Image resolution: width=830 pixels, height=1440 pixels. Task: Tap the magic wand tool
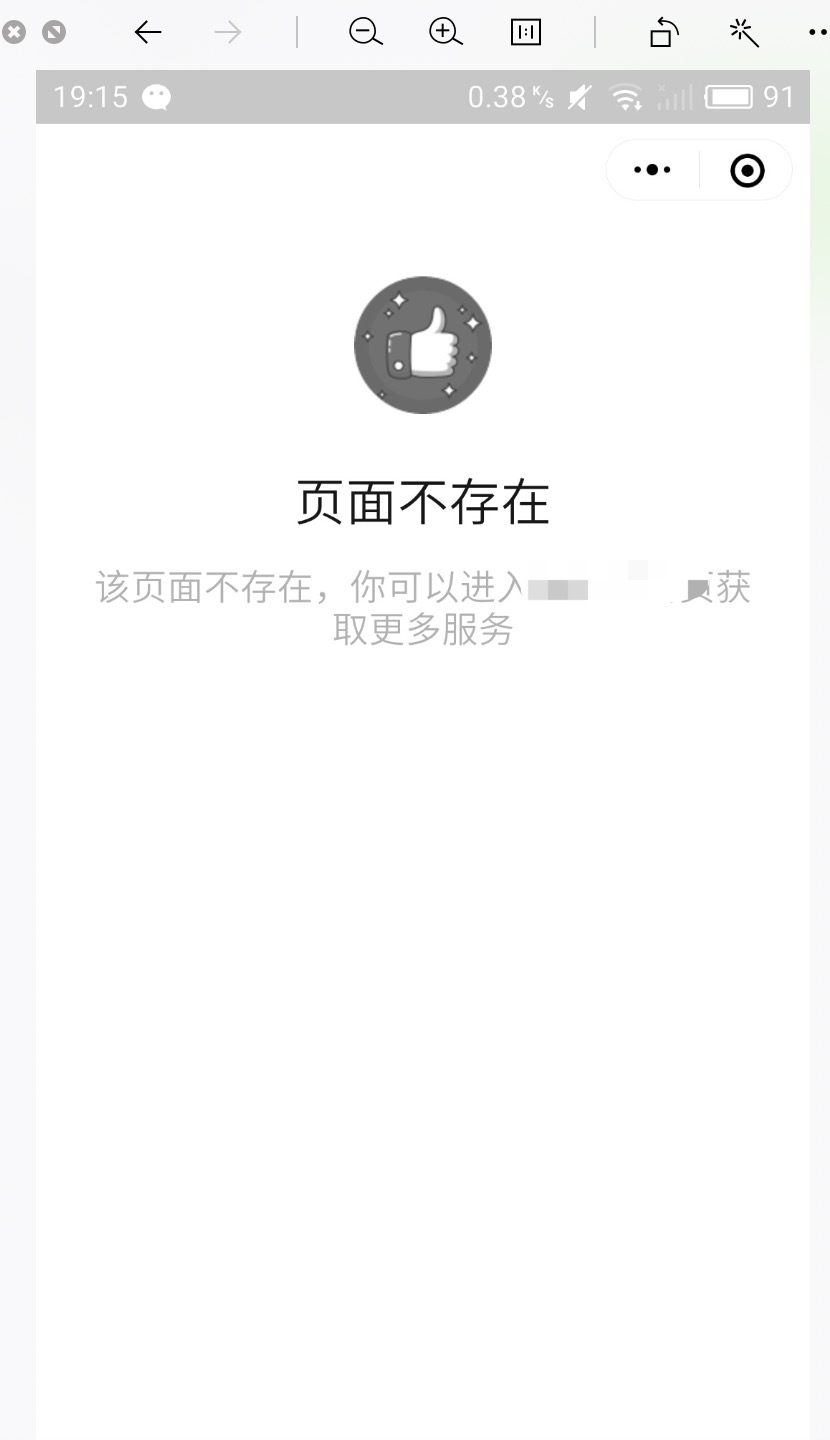tap(744, 33)
